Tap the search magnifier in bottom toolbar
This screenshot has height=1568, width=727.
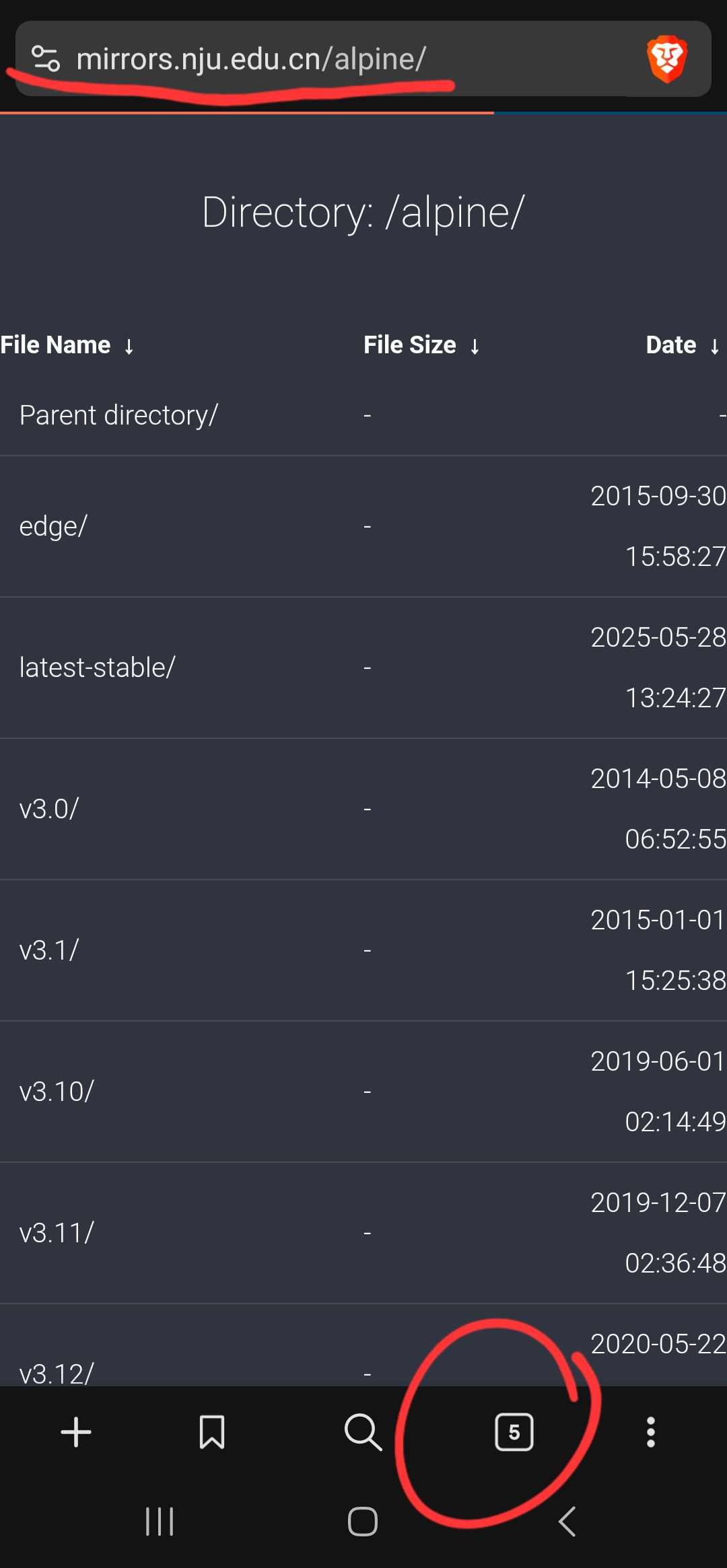(x=363, y=1432)
